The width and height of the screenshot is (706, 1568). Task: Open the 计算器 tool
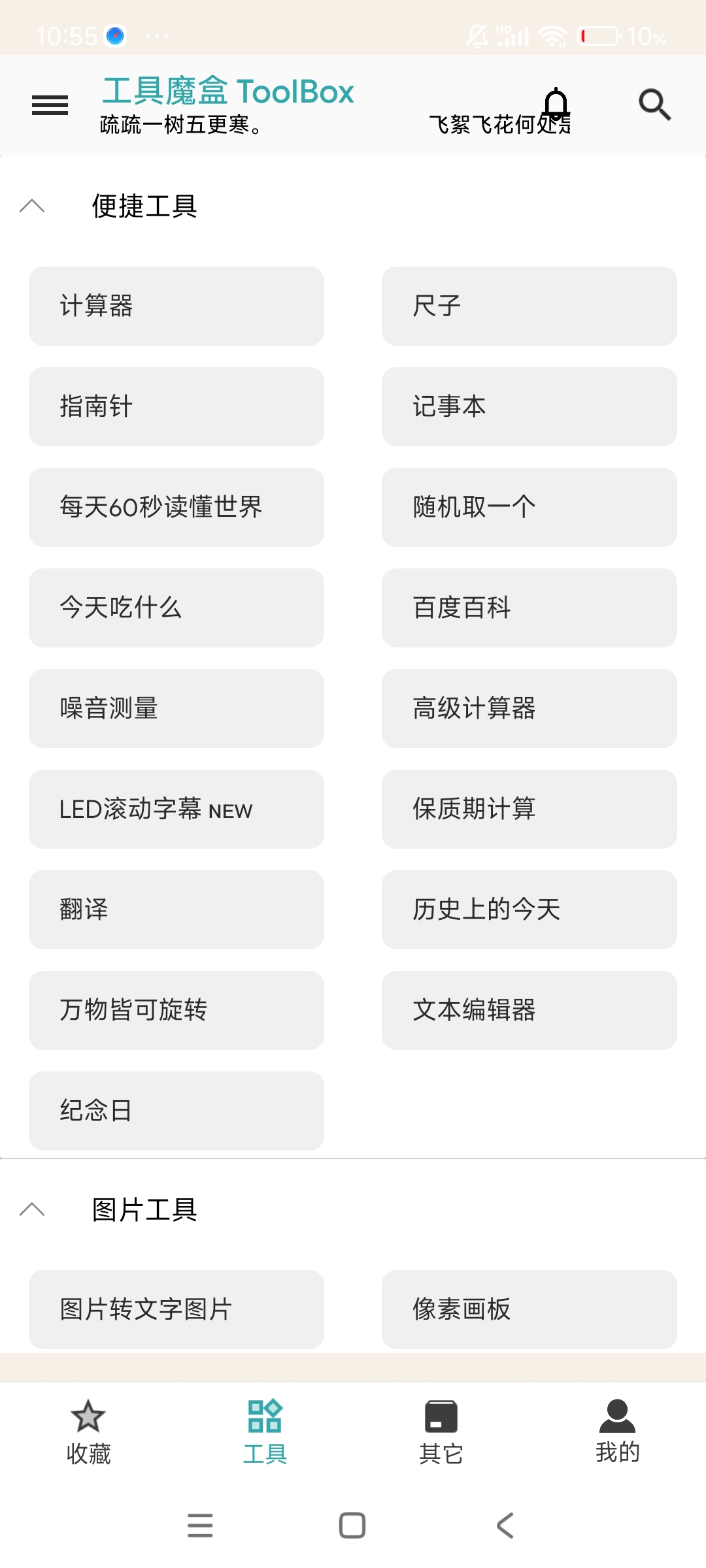click(176, 306)
